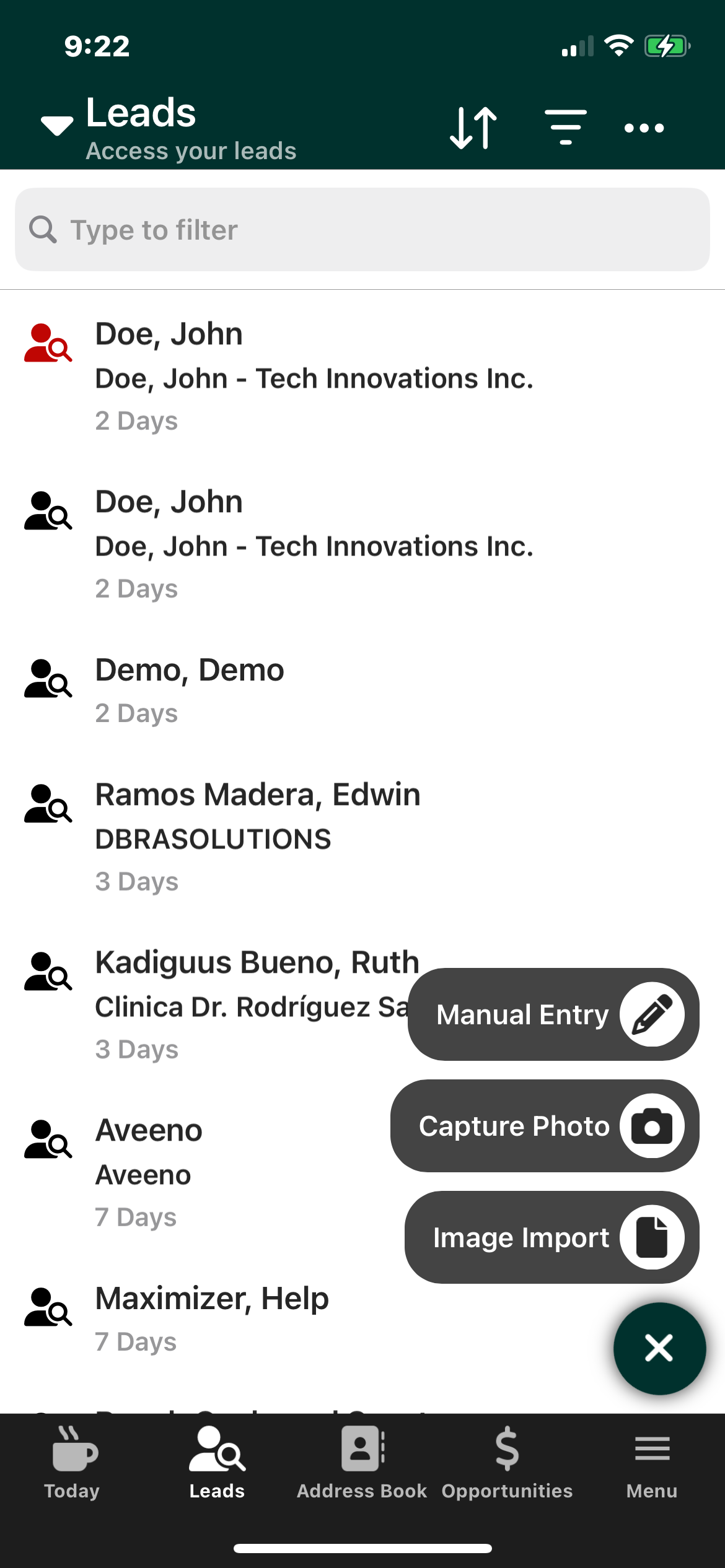Choose Manual Entry
This screenshot has width=725, height=1568.
click(553, 1014)
